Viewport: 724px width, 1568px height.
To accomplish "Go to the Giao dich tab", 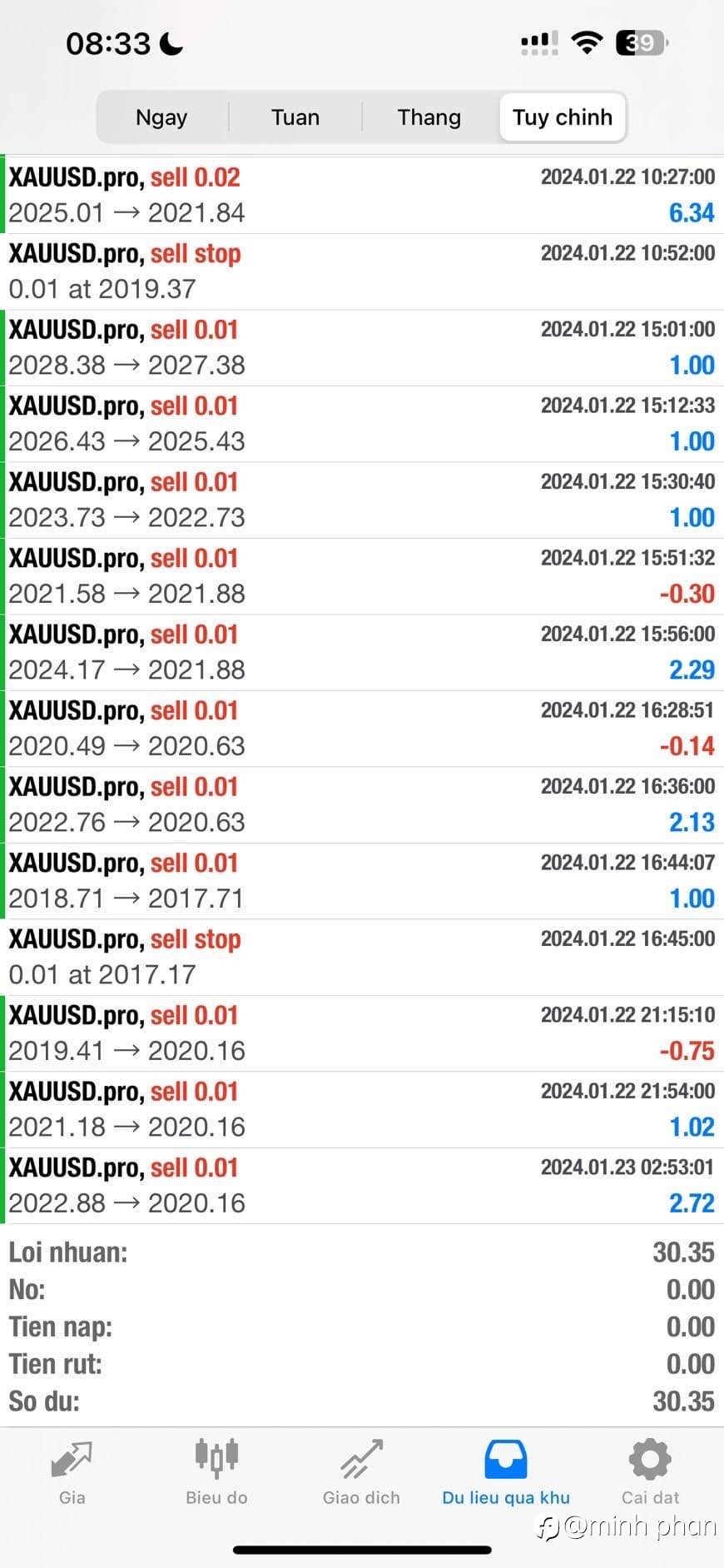I will [x=361, y=1472].
